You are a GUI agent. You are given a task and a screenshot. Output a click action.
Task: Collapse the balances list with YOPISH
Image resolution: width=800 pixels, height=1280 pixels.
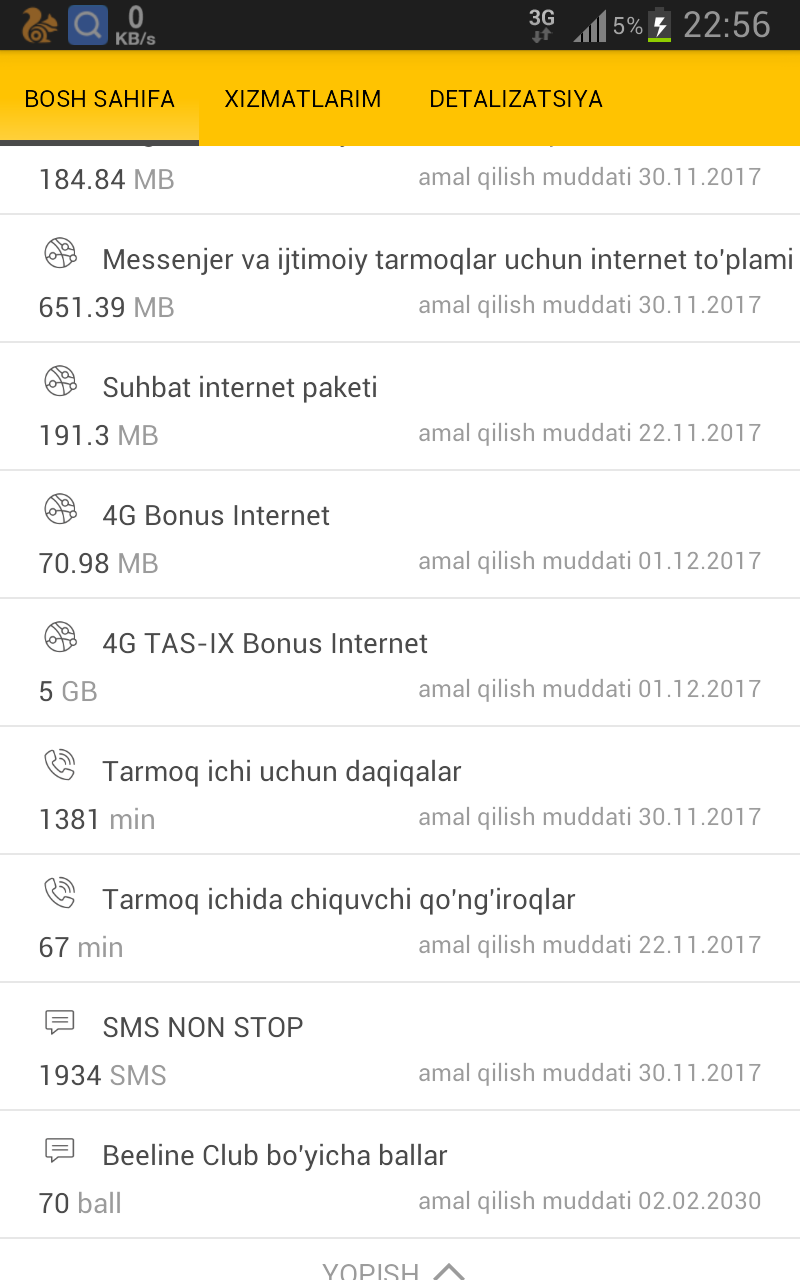click(394, 1268)
